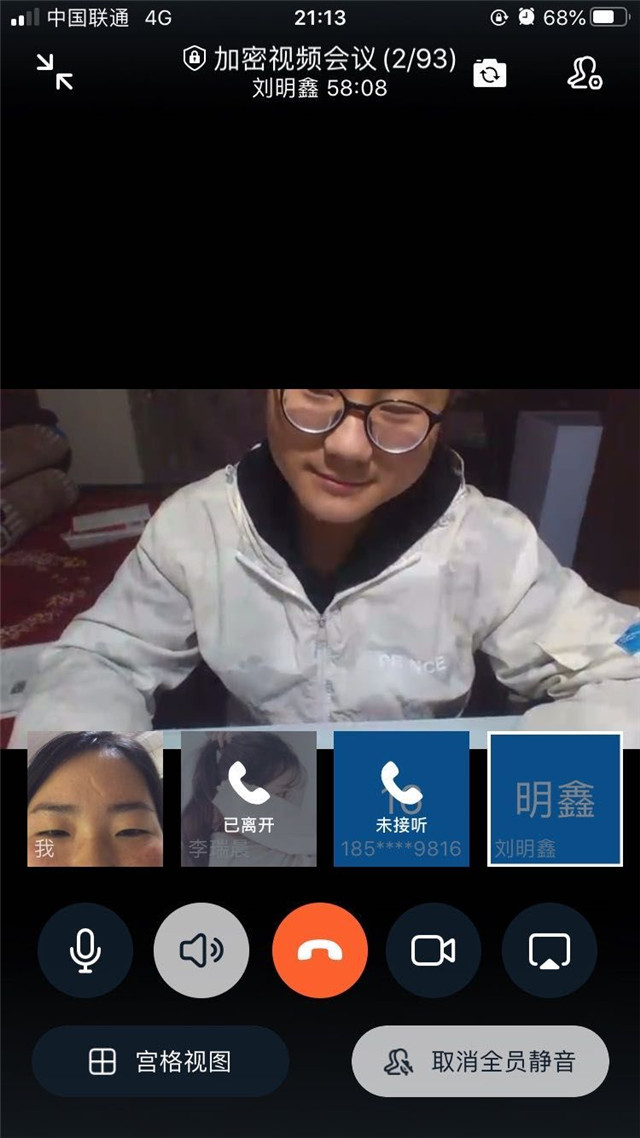Select 刘明鑫's participant tile
Image resolution: width=640 pixels, height=1138 pixels.
(x=555, y=798)
